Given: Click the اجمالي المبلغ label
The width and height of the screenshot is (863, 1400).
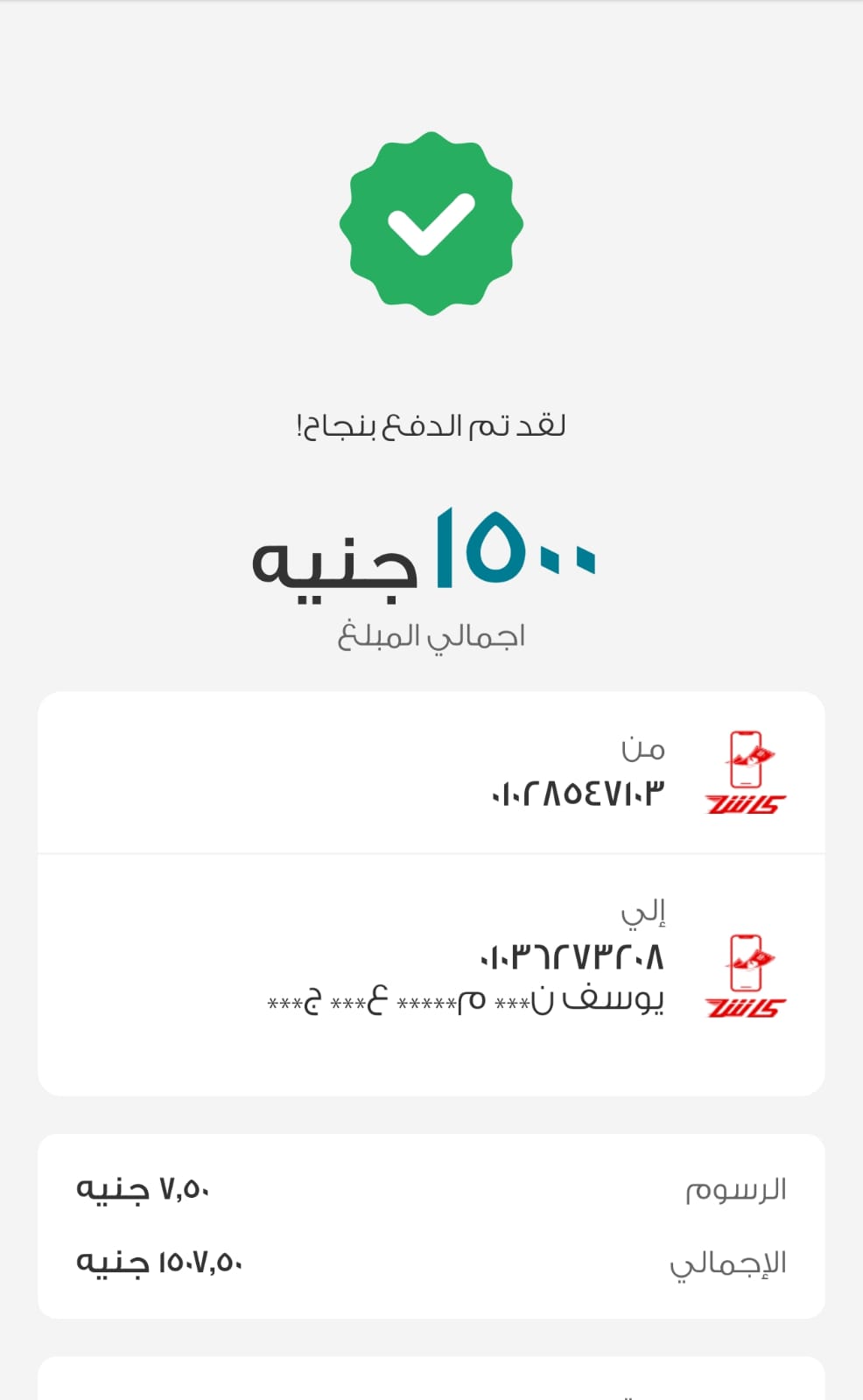Looking at the screenshot, I should (x=432, y=634).
